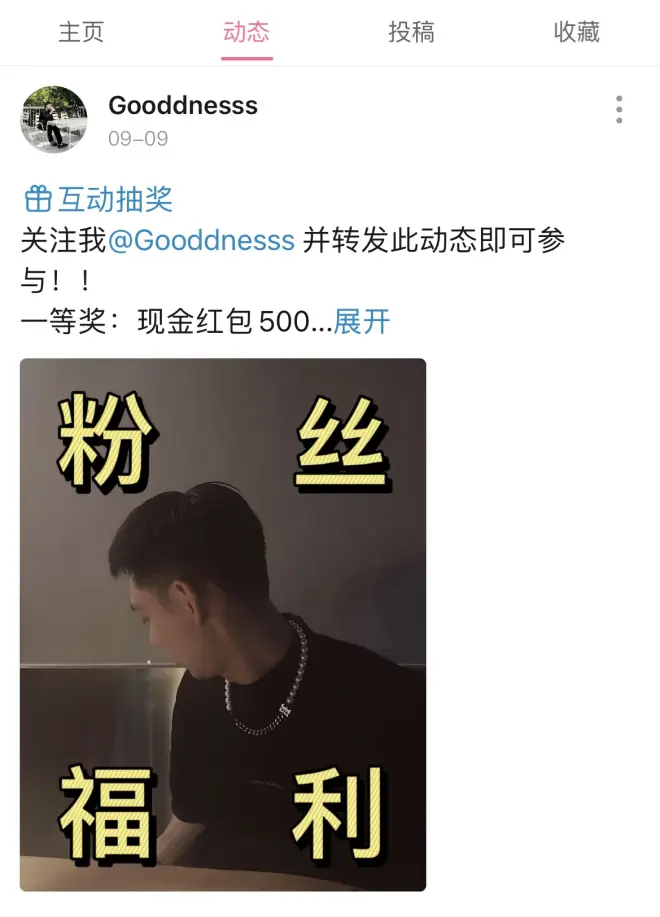Select the 动态 tab

[246, 32]
